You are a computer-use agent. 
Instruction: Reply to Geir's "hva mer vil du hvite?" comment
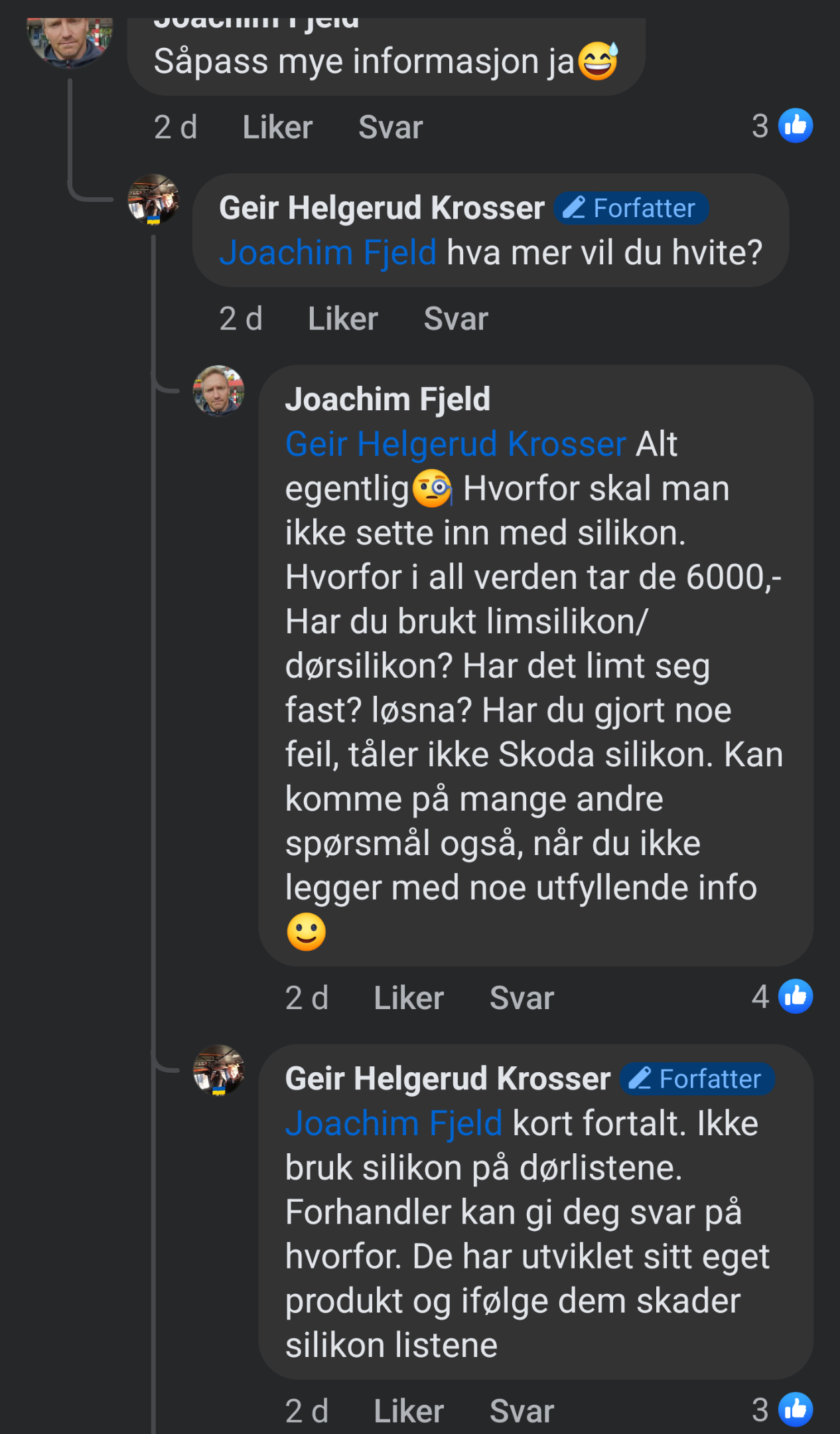(x=456, y=319)
